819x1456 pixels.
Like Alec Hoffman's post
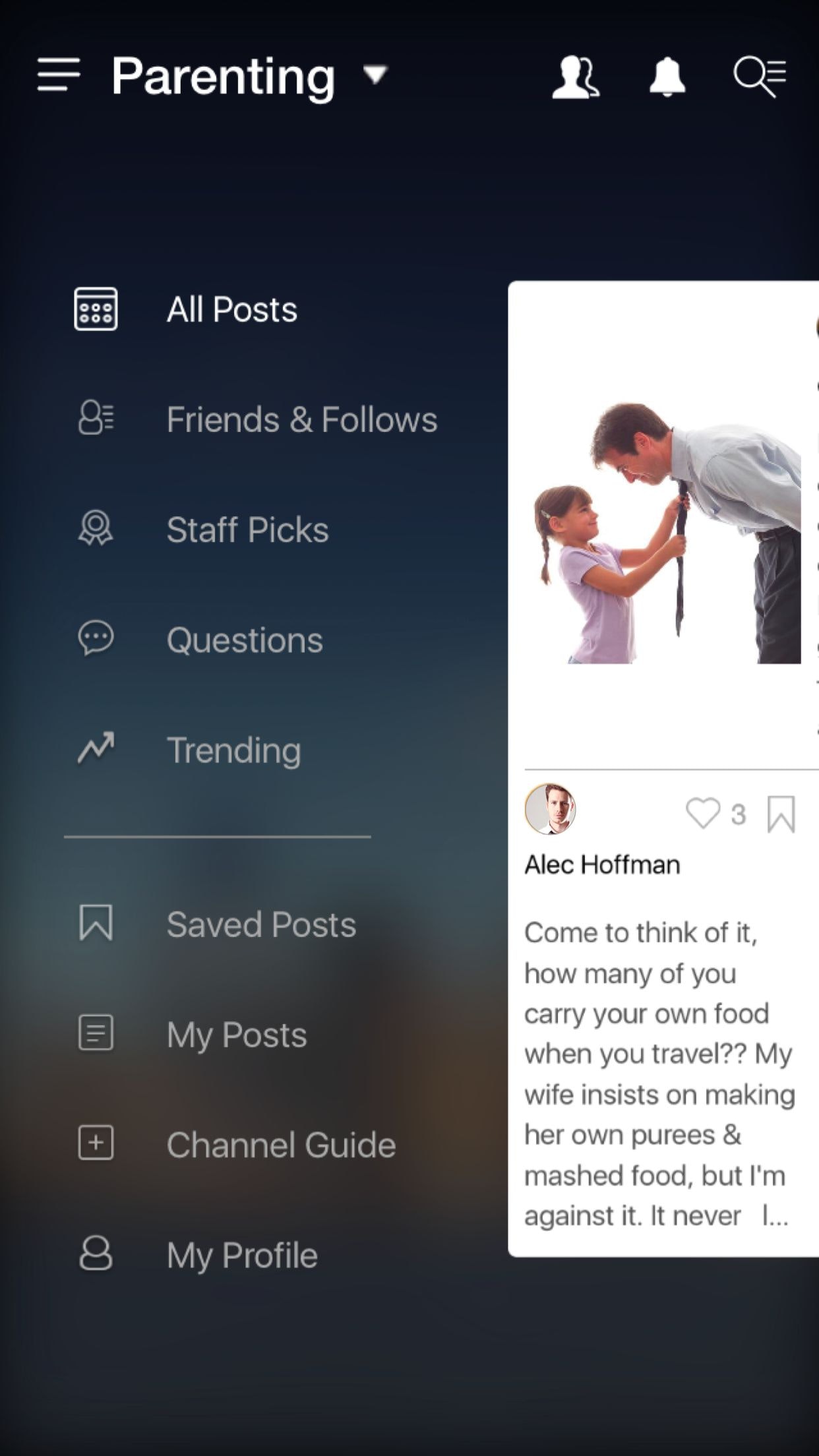pyautogui.click(x=703, y=813)
